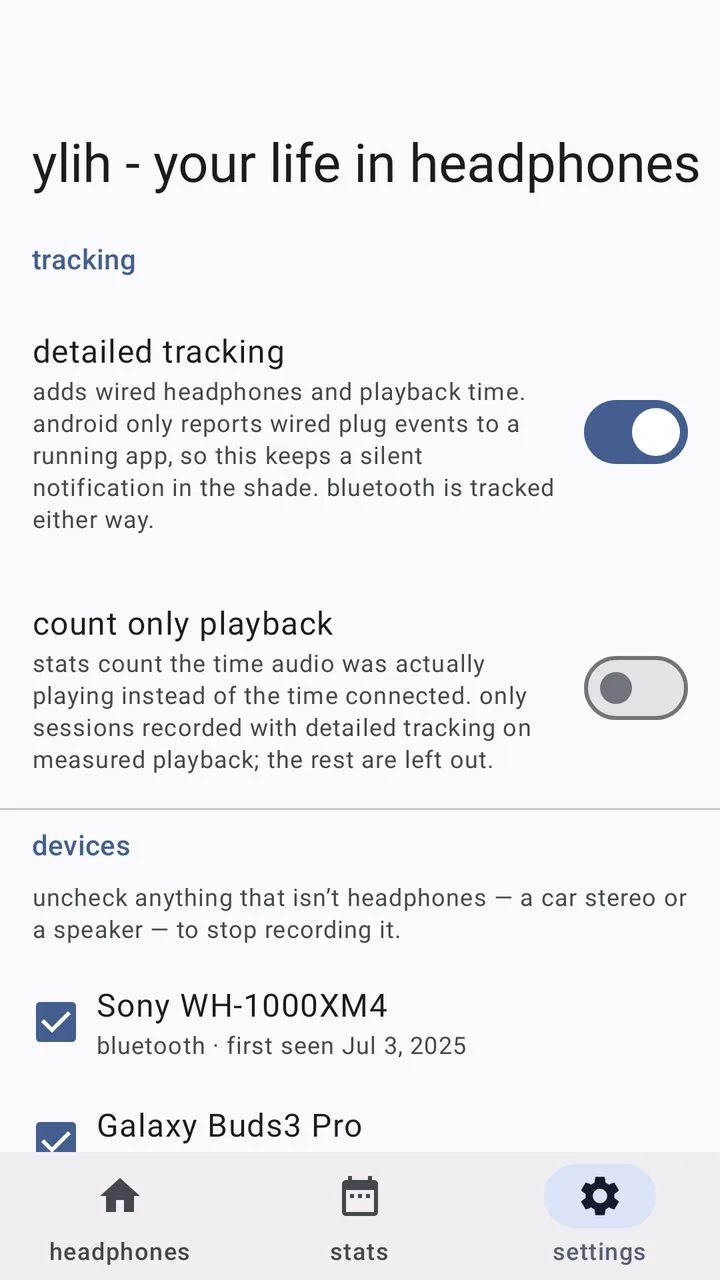Enable the count only playback switch
Image resolution: width=720 pixels, height=1280 pixels.
(x=636, y=688)
